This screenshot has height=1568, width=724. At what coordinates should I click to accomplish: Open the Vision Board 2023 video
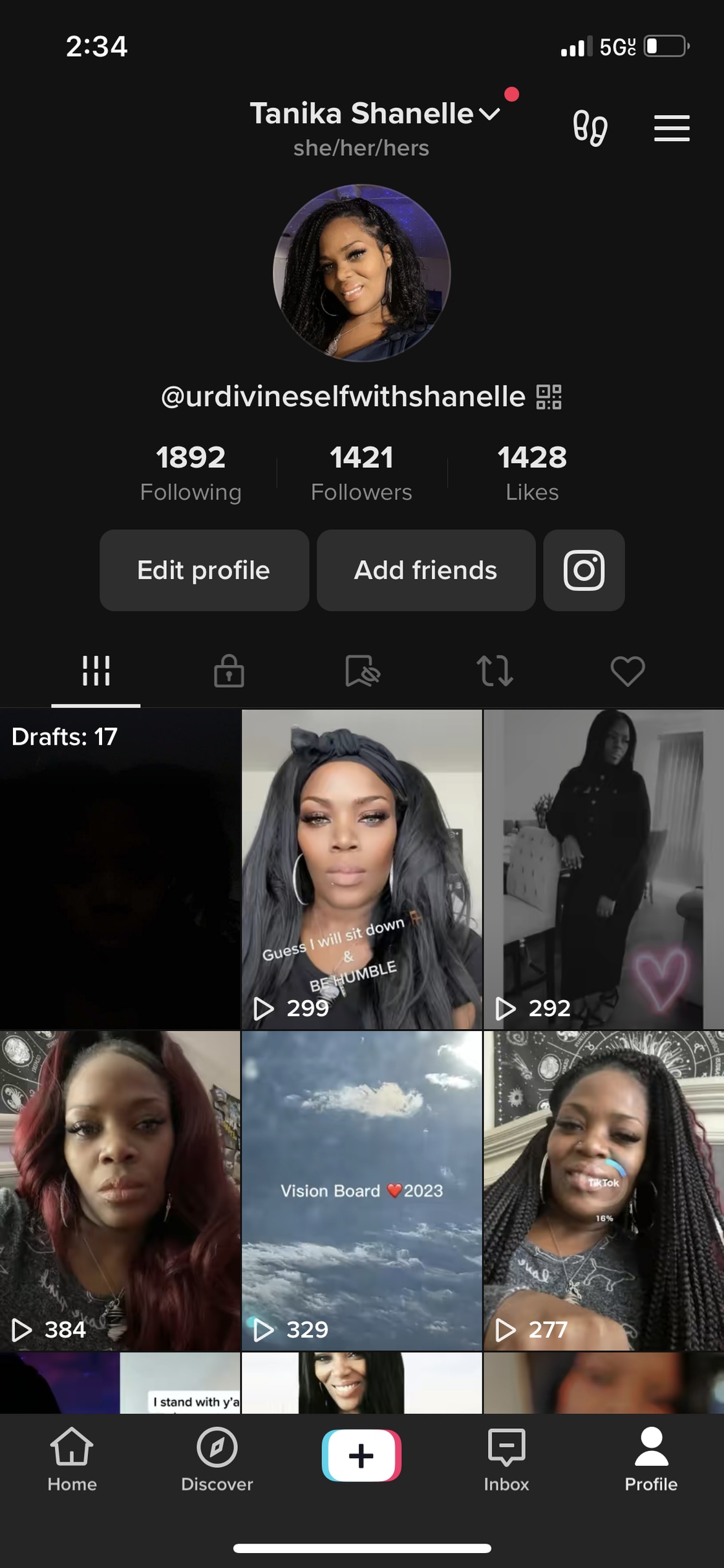361,1190
